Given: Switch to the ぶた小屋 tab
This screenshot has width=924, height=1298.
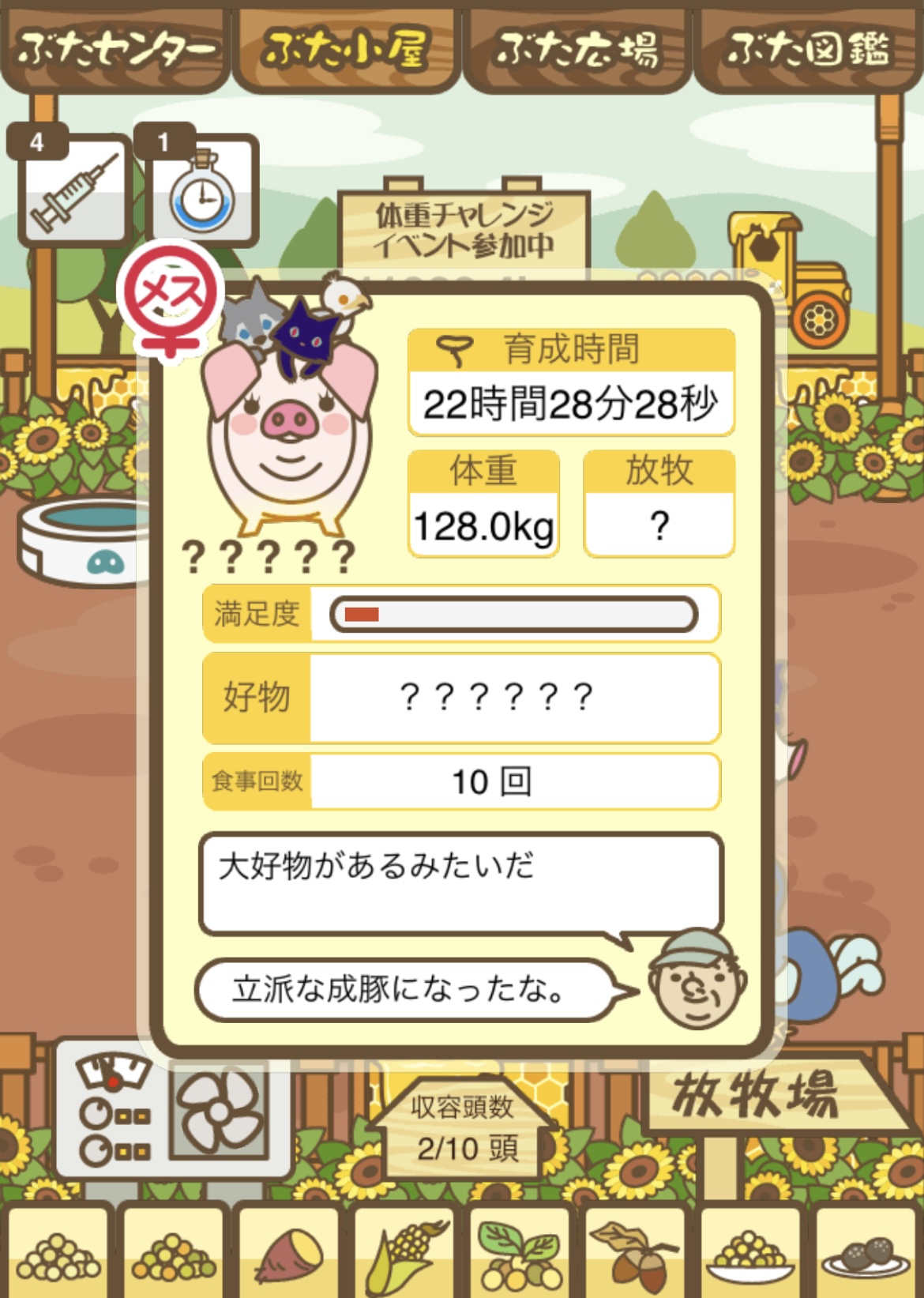Looking at the screenshot, I should [346, 49].
